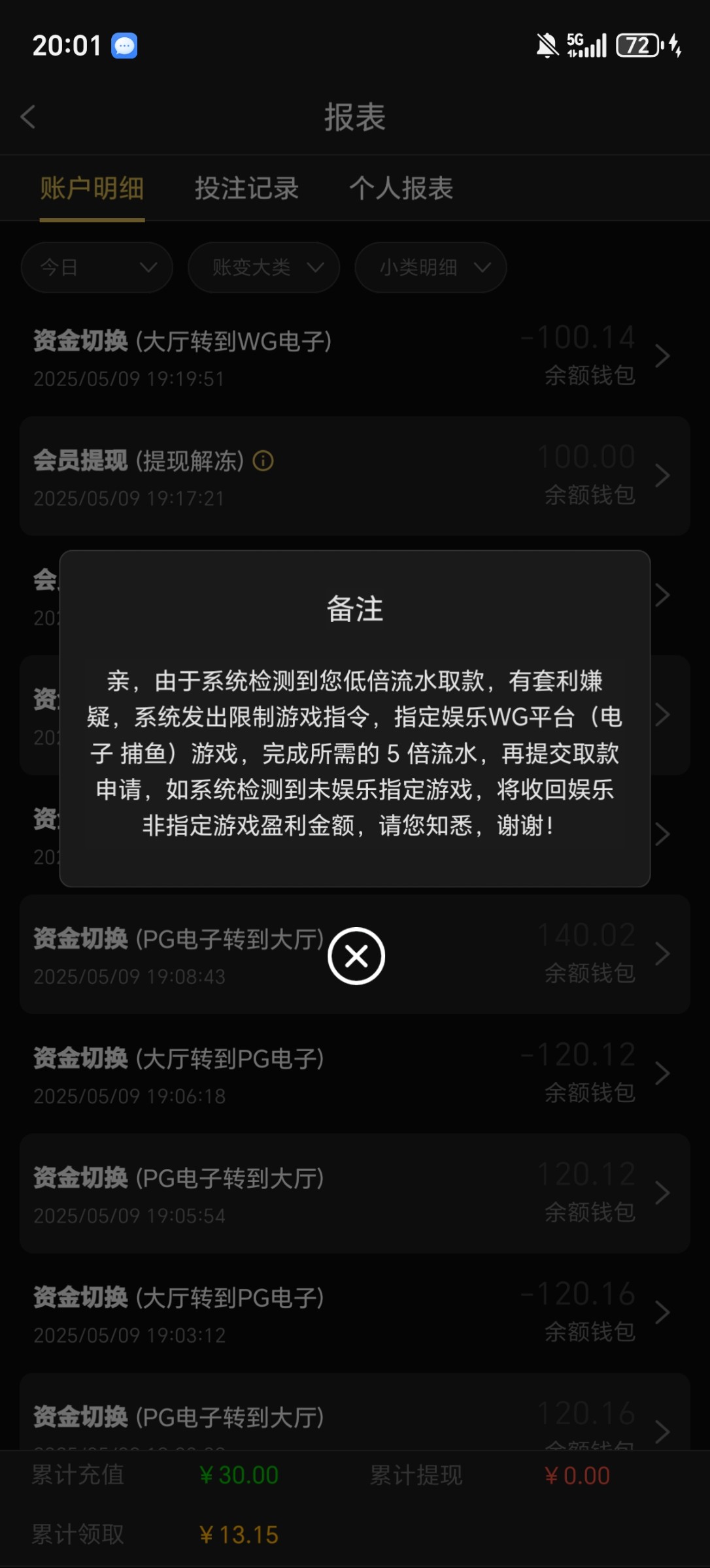
Task: Tap the messaging icon in the status bar
Action: (124, 46)
